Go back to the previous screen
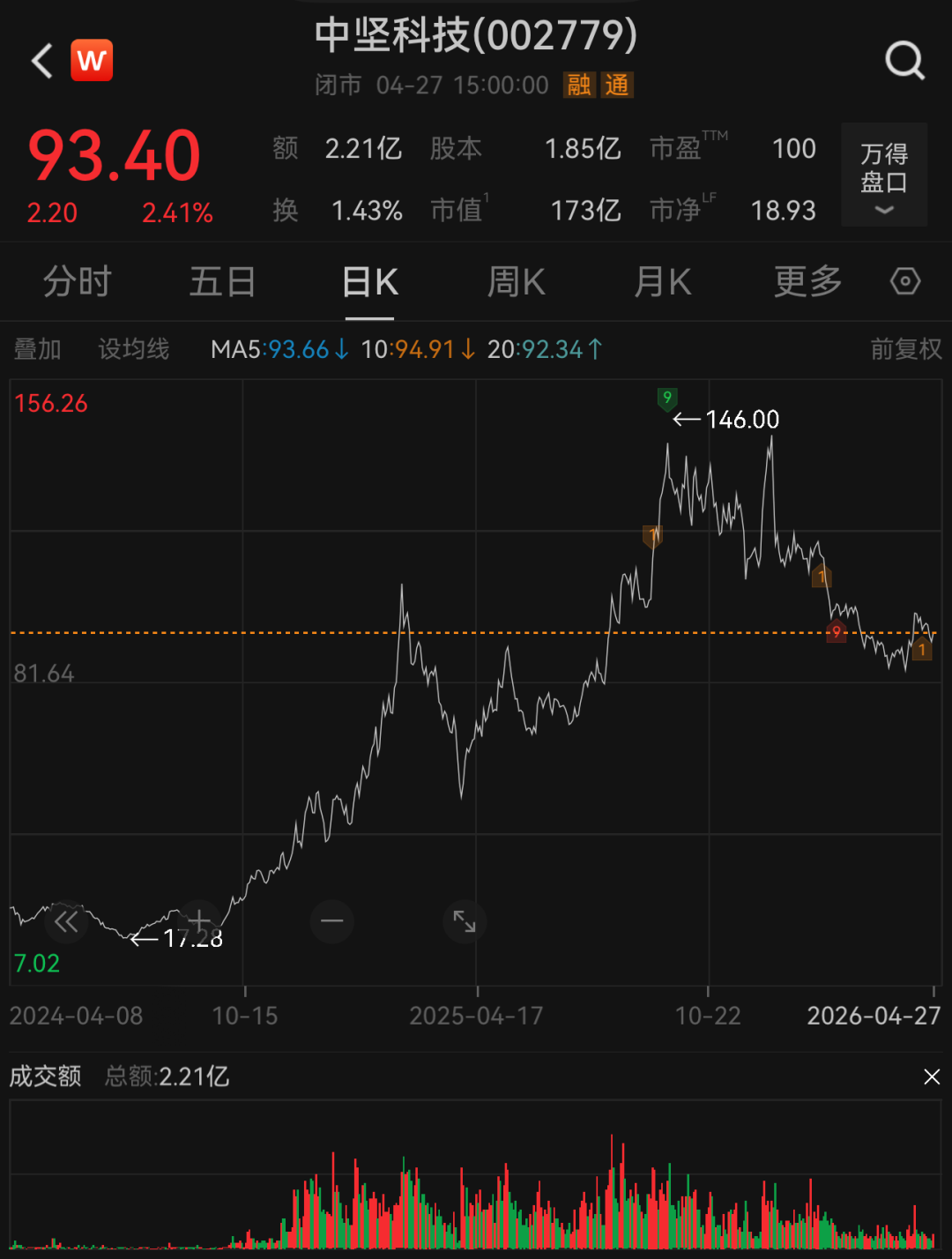Image resolution: width=952 pixels, height=1259 pixels. [x=42, y=61]
